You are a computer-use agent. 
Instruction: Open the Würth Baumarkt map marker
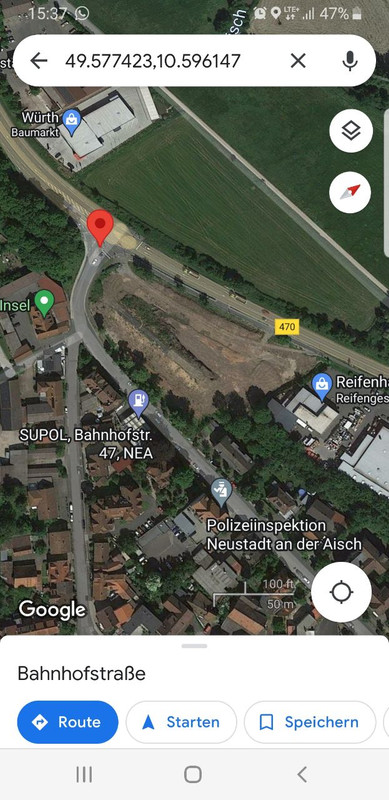tap(72, 122)
